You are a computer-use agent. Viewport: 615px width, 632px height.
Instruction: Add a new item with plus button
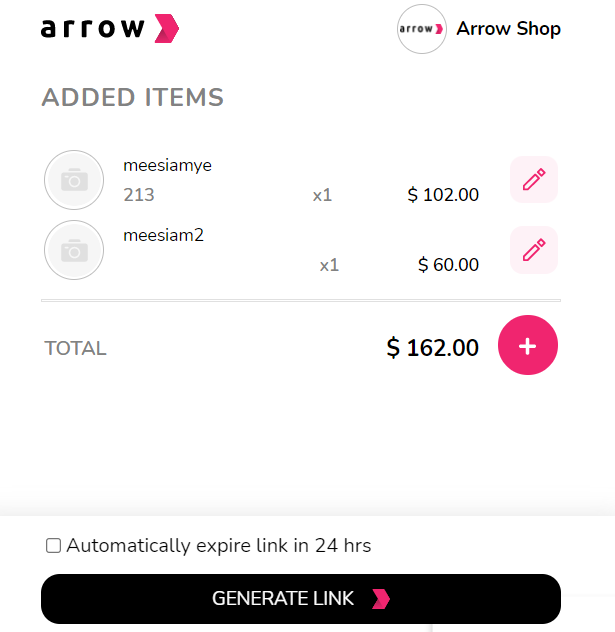tap(528, 346)
